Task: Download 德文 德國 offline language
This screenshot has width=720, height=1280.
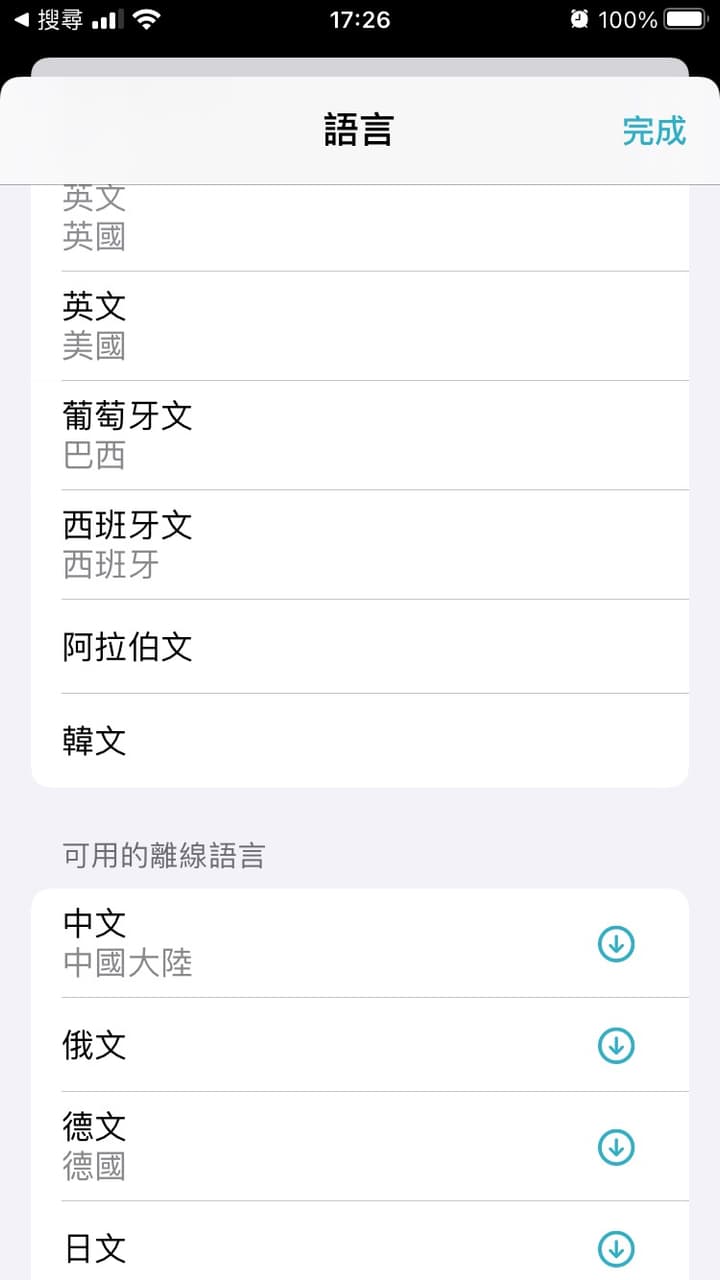Action: 616,1147
